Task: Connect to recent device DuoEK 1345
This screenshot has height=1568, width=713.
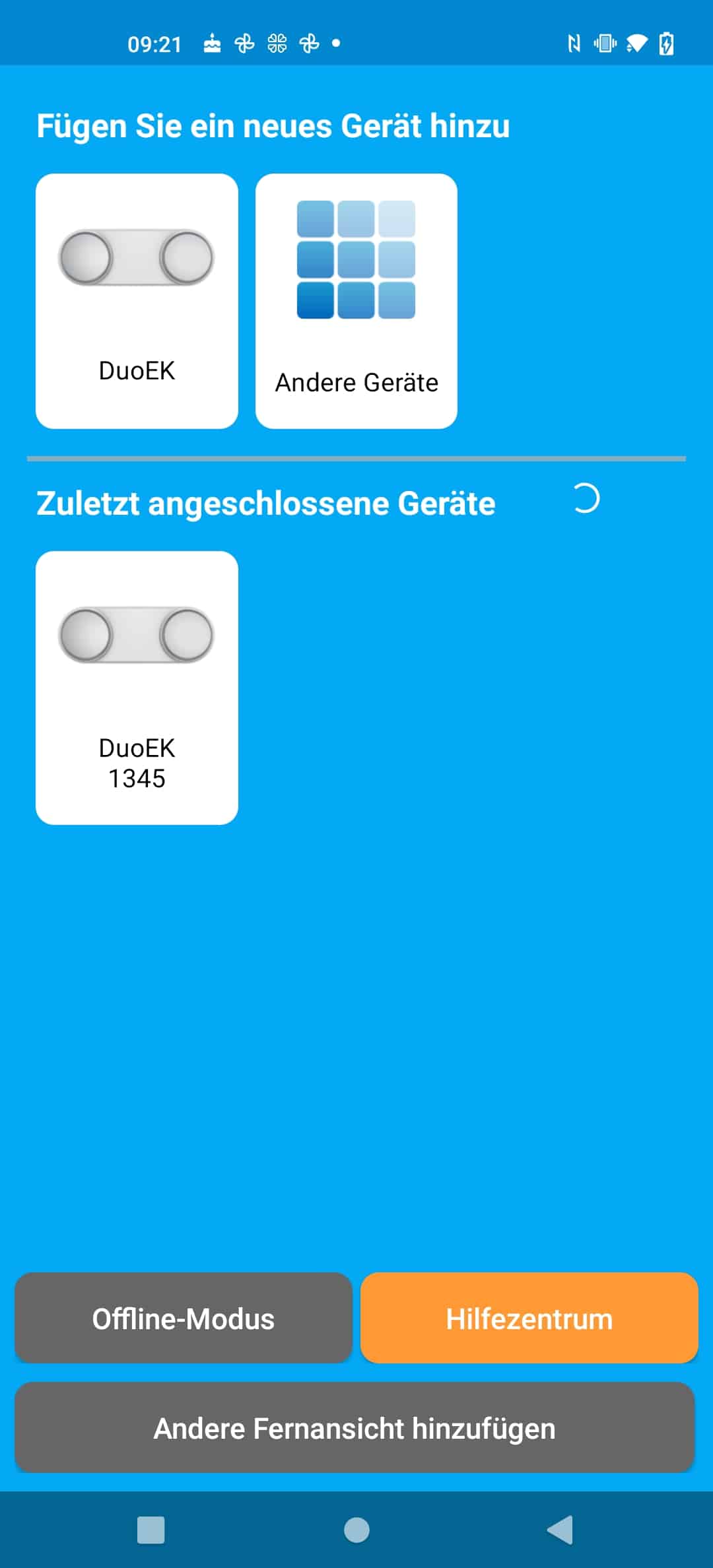Action: point(137,688)
